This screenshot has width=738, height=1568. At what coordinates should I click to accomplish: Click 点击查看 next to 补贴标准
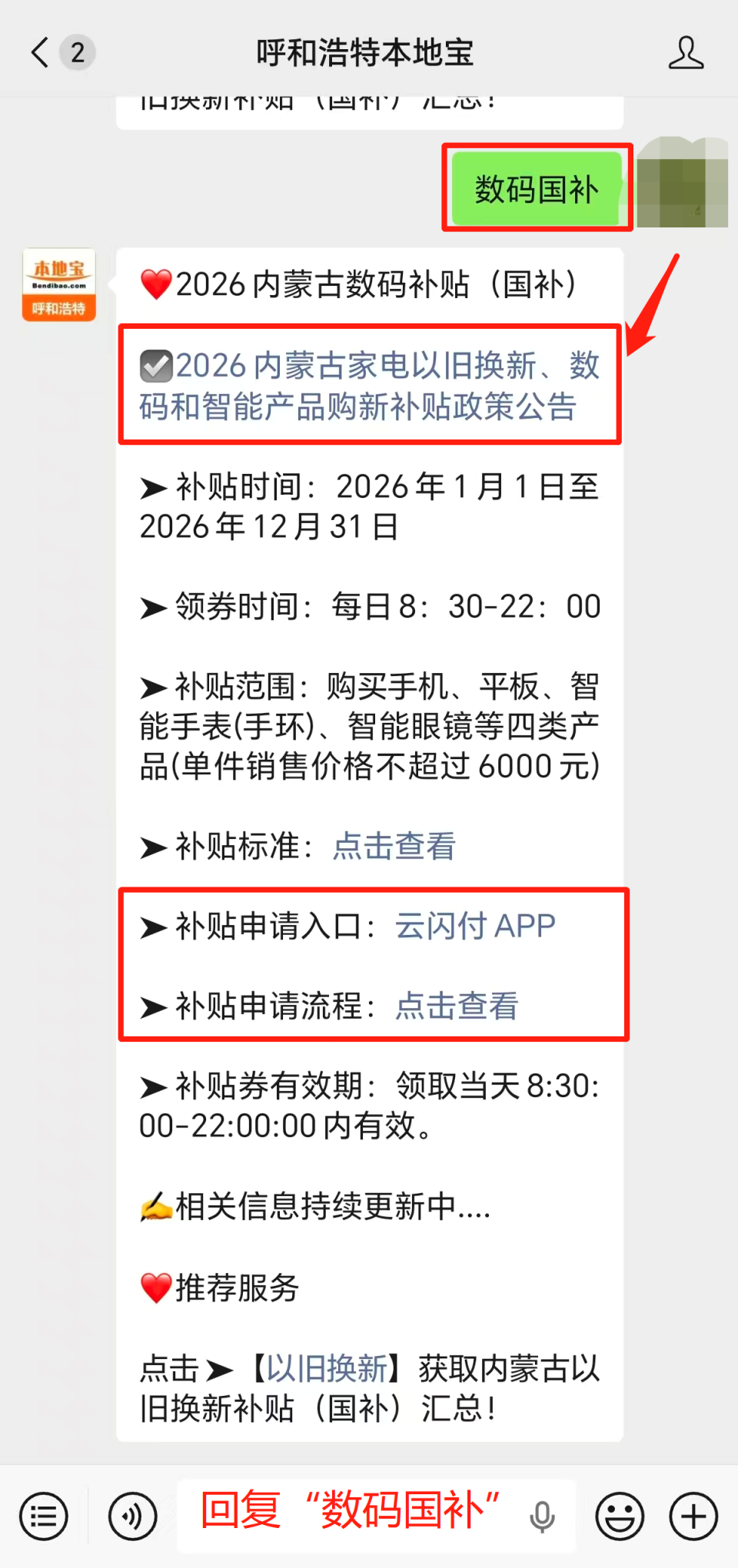coord(393,846)
